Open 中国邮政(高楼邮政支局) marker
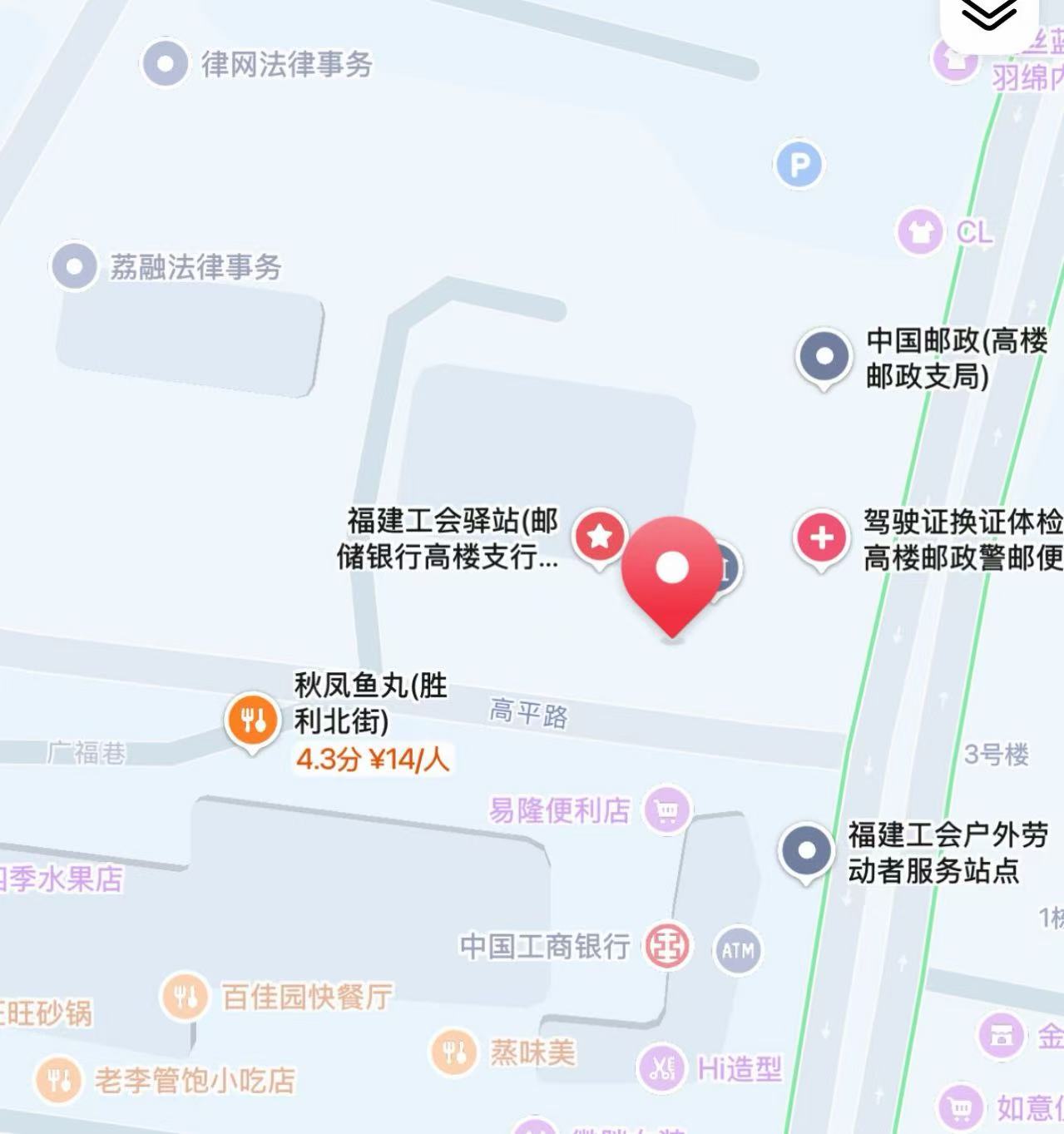Image resolution: width=1064 pixels, height=1134 pixels. [824, 357]
